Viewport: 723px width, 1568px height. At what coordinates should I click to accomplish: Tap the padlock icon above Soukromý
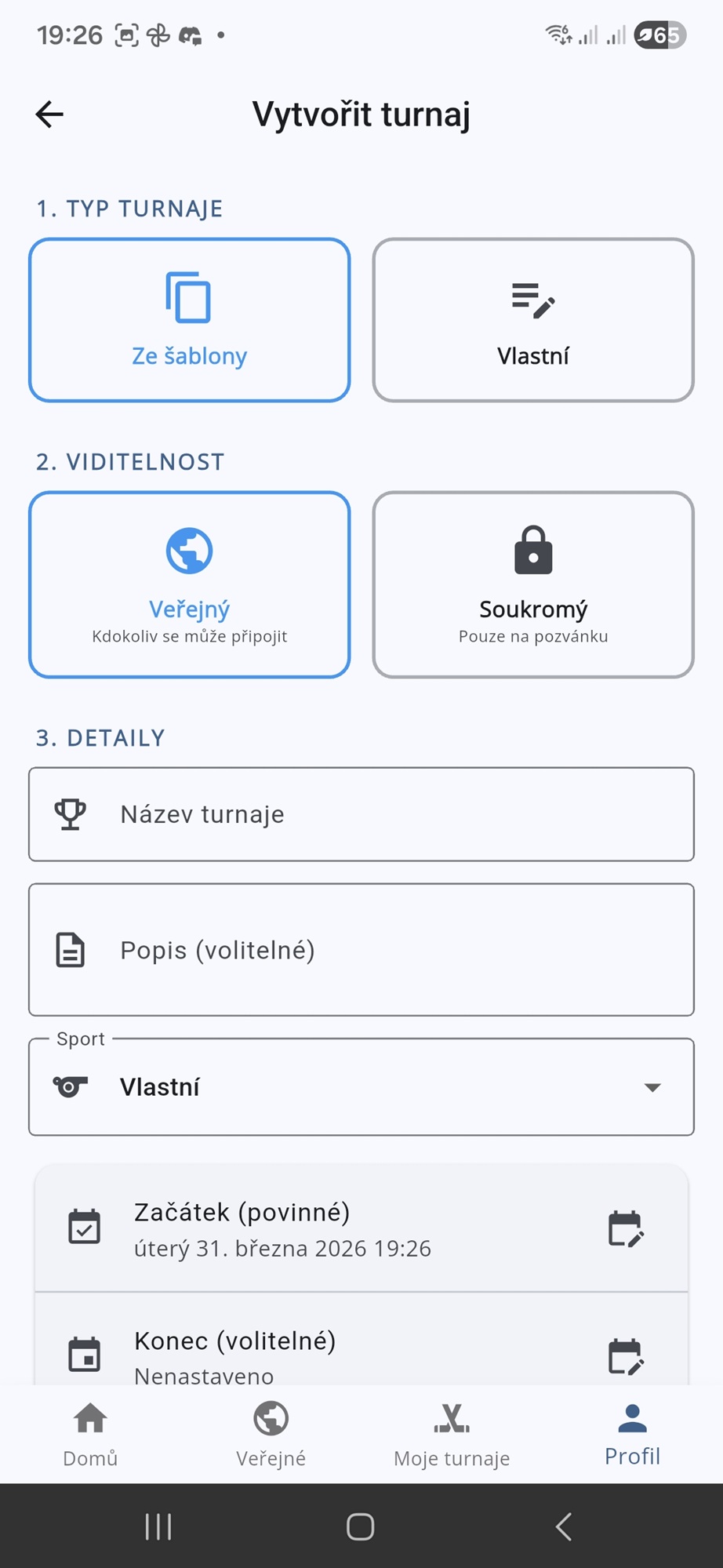point(532,550)
